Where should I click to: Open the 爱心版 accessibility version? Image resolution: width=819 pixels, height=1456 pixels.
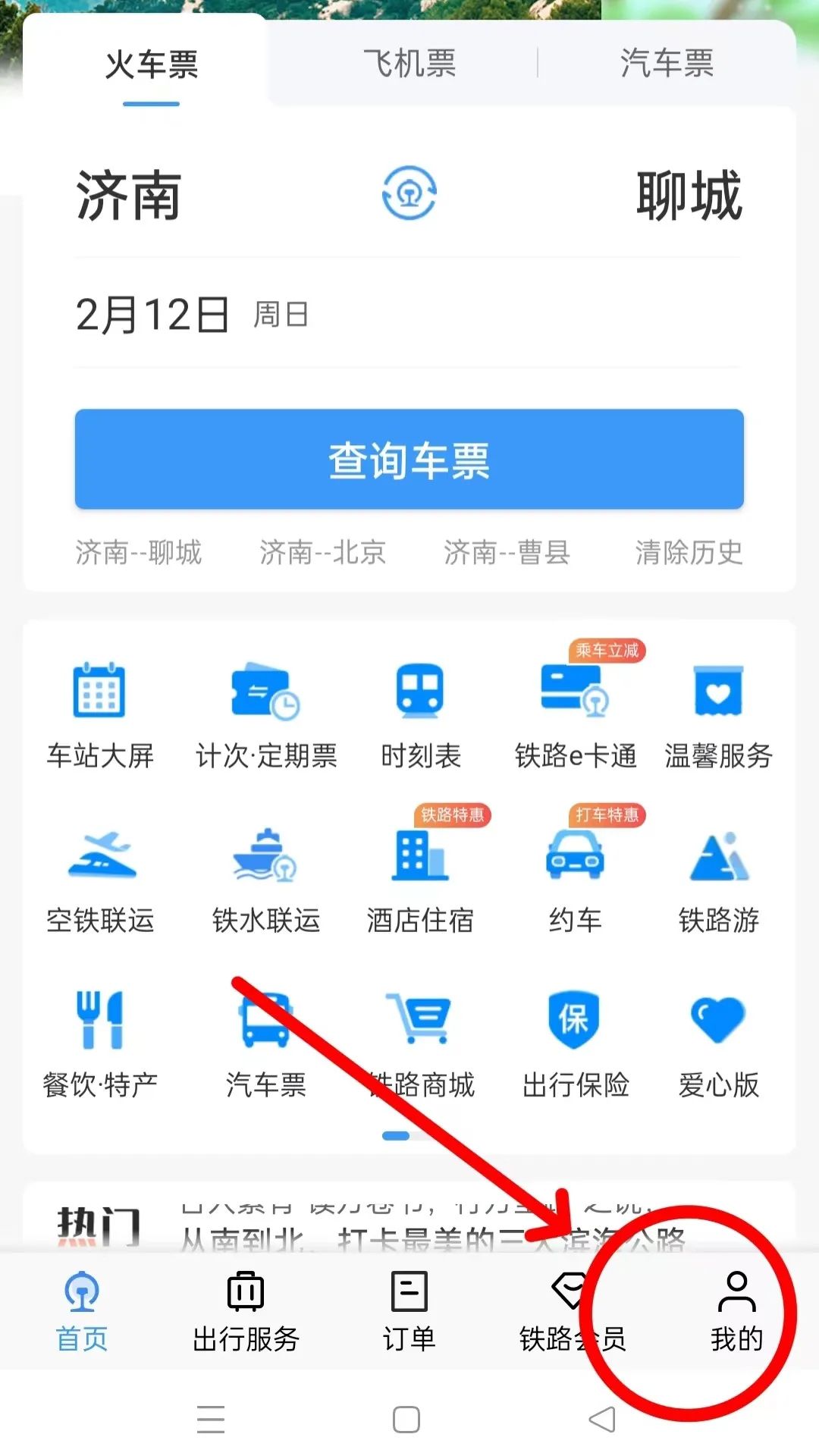[717, 1031]
